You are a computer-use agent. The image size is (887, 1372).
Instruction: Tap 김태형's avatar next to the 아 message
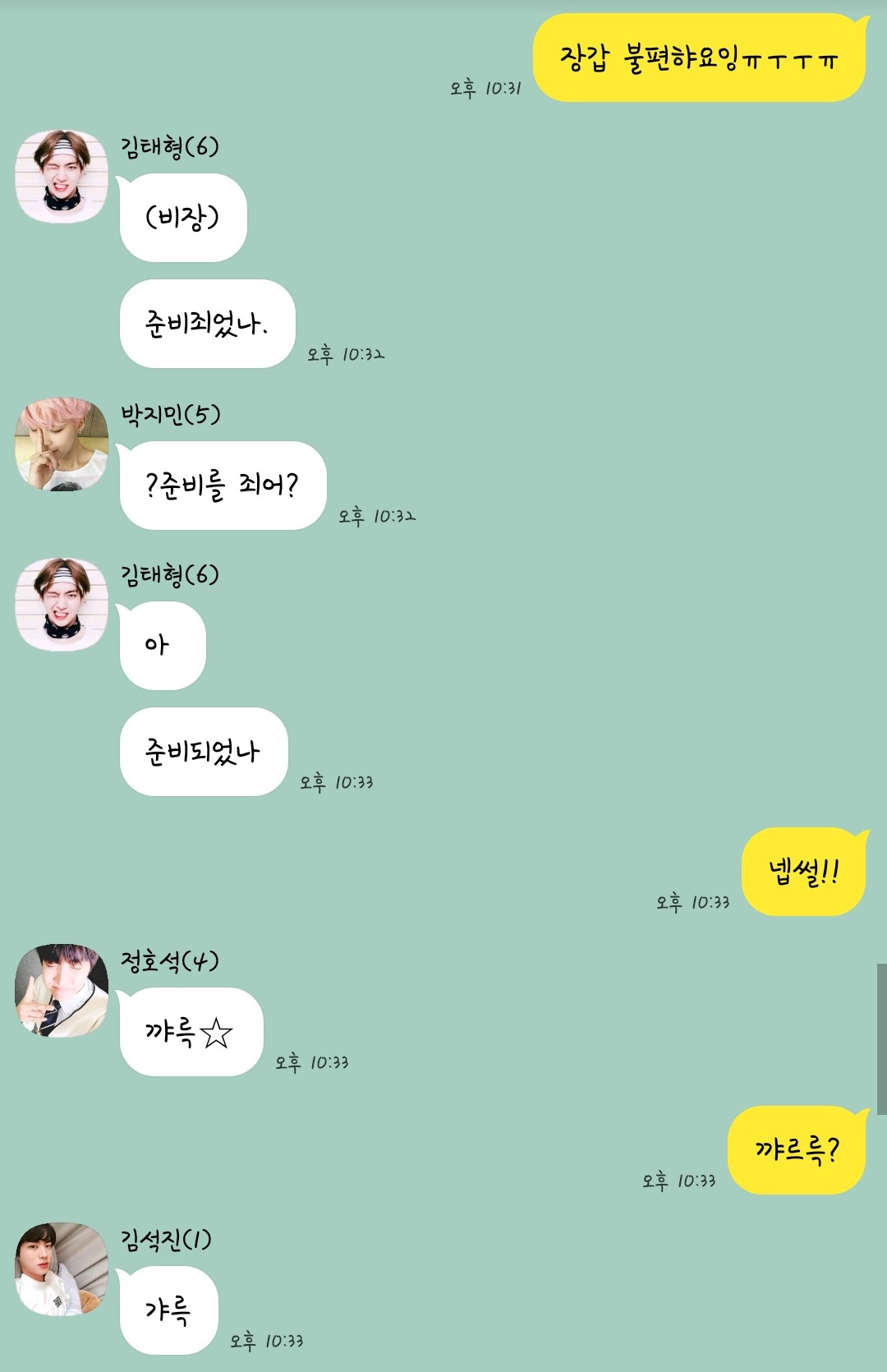pyautogui.click(x=62, y=605)
